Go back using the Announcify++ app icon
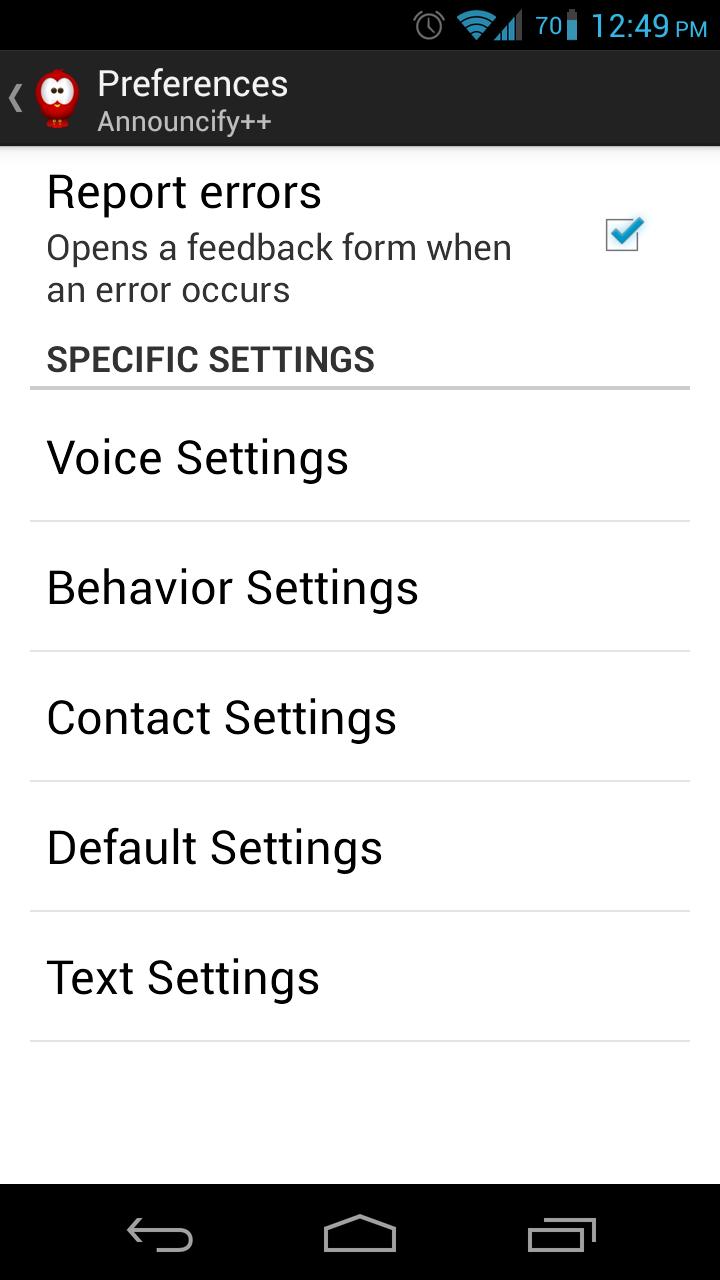This screenshot has height=1280, width=720. coord(55,98)
